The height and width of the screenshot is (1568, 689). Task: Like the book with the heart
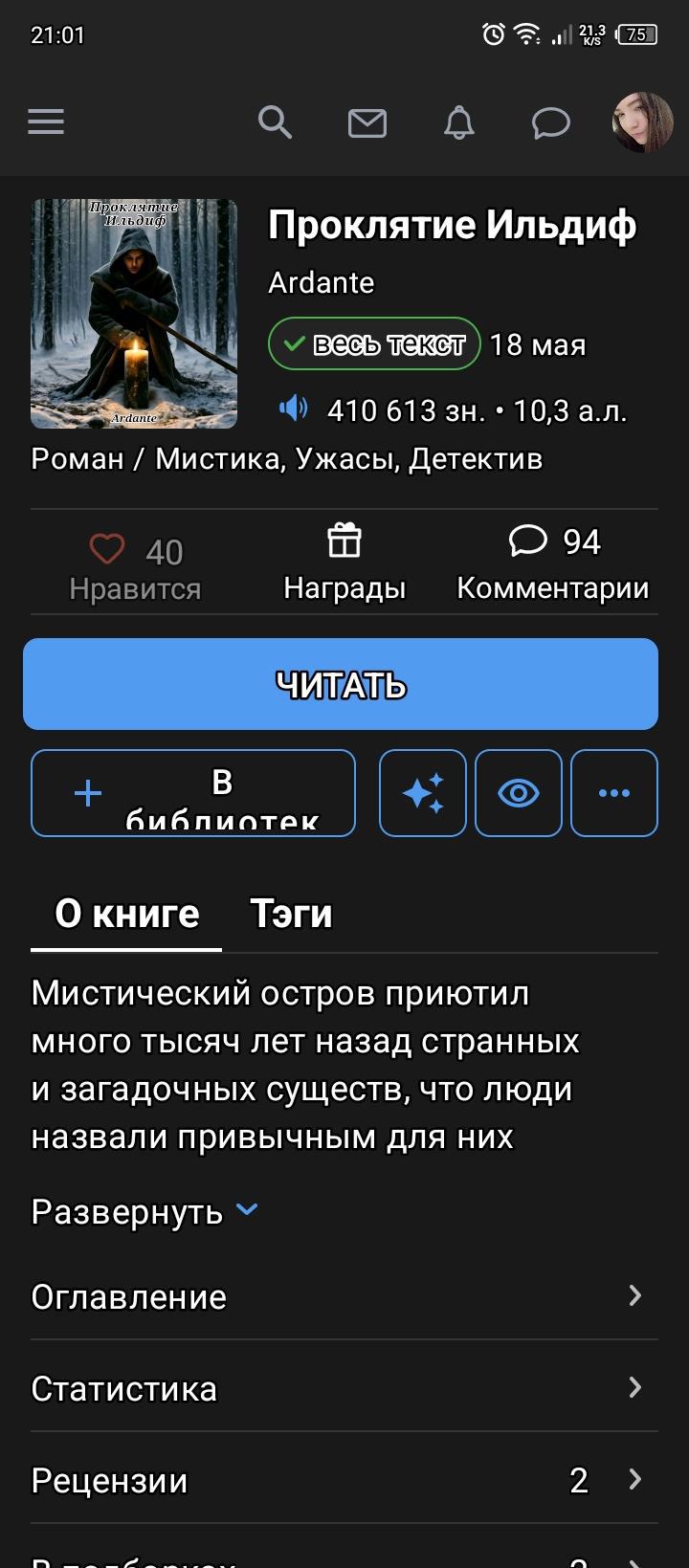click(107, 549)
